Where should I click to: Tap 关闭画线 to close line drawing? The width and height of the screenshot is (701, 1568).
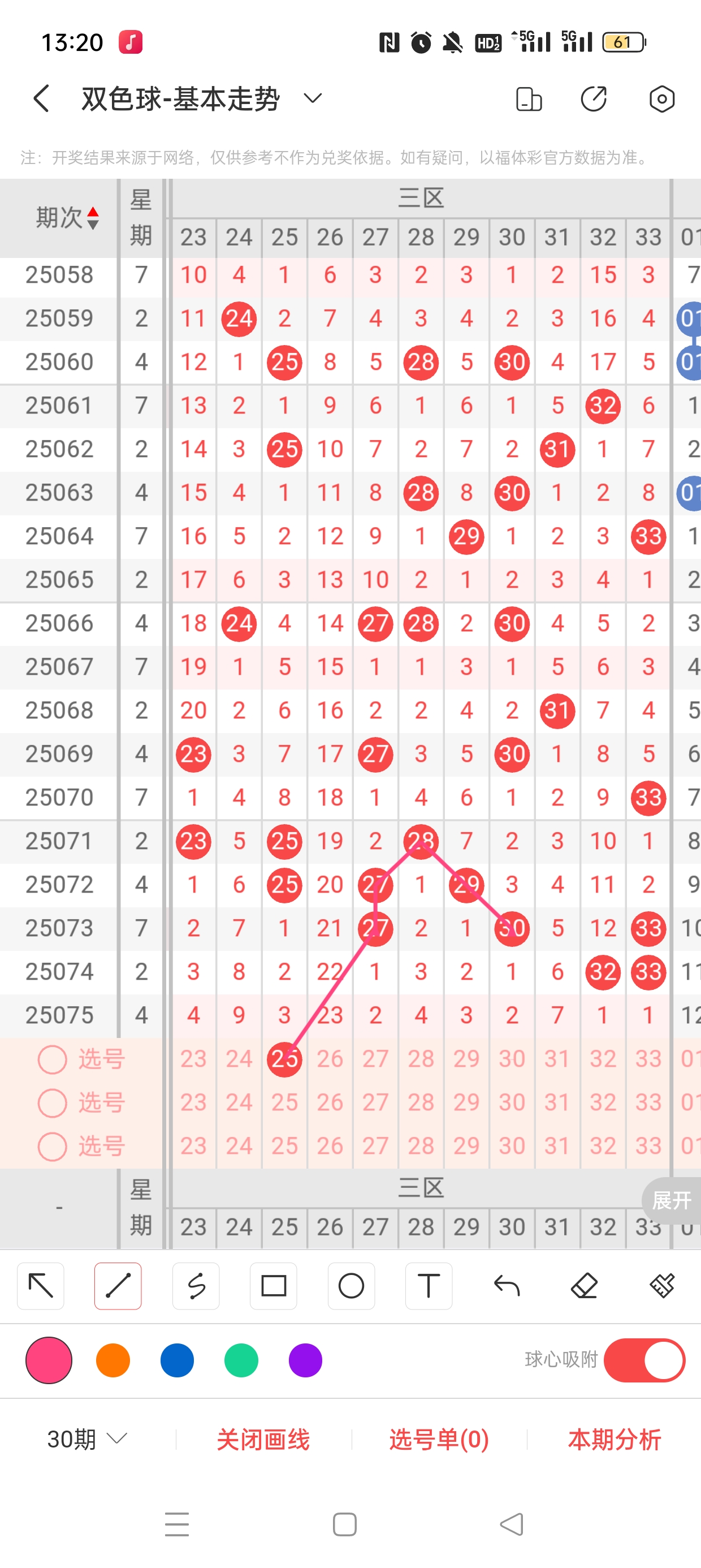click(x=263, y=1439)
